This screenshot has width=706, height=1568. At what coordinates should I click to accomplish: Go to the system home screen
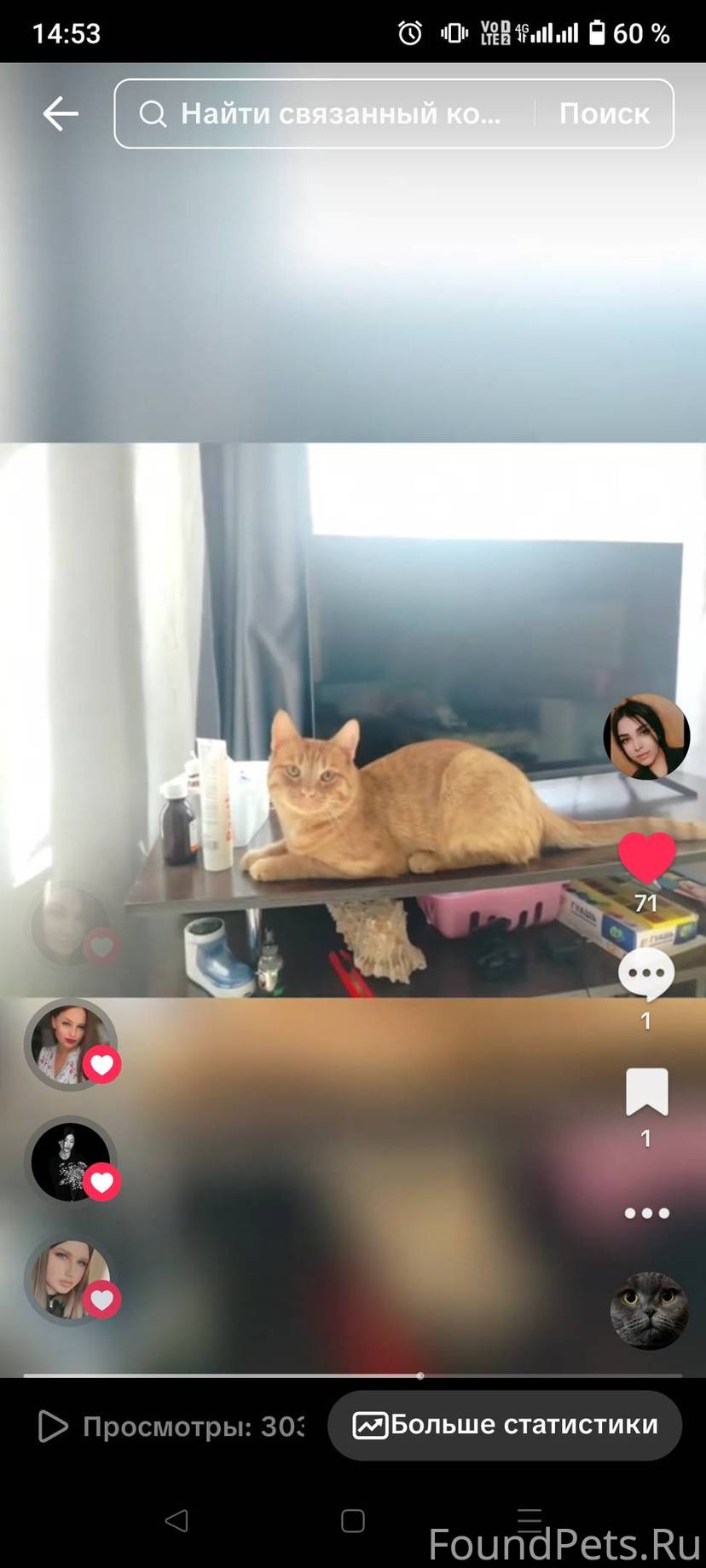point(353,1521)
